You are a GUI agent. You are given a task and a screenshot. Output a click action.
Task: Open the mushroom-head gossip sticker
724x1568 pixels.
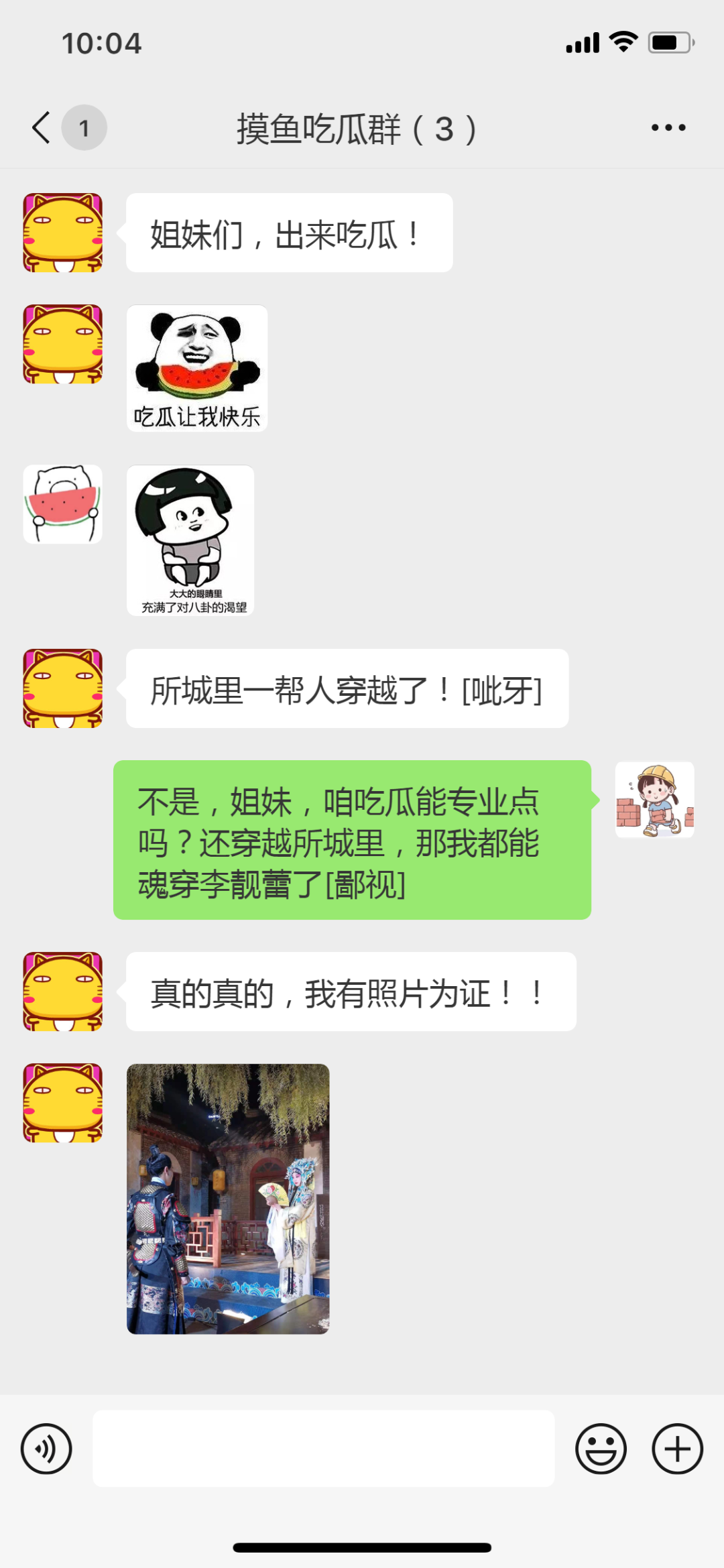pos(190,540)
